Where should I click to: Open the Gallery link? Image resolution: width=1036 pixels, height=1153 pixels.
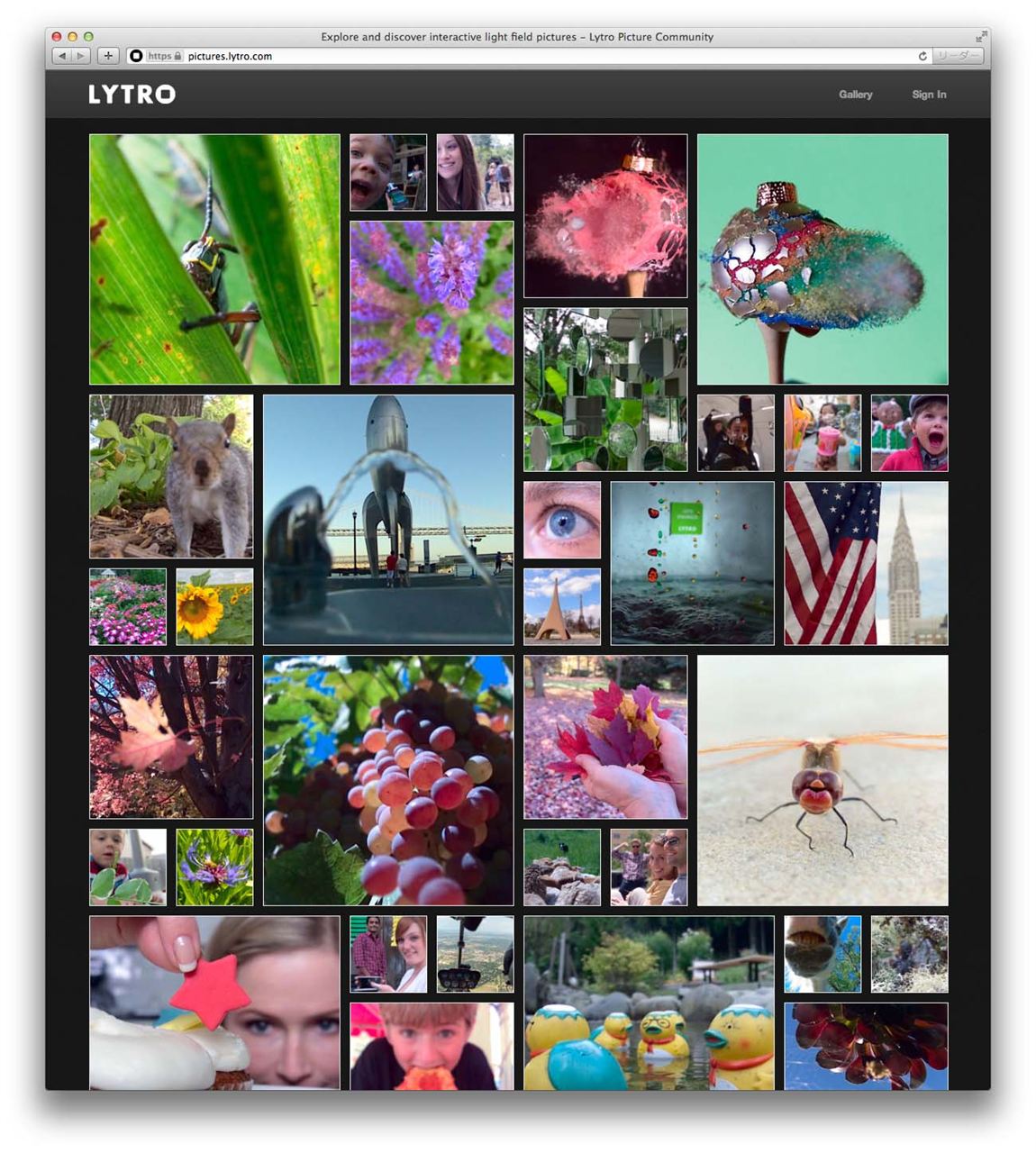click(x=855, y=95)
